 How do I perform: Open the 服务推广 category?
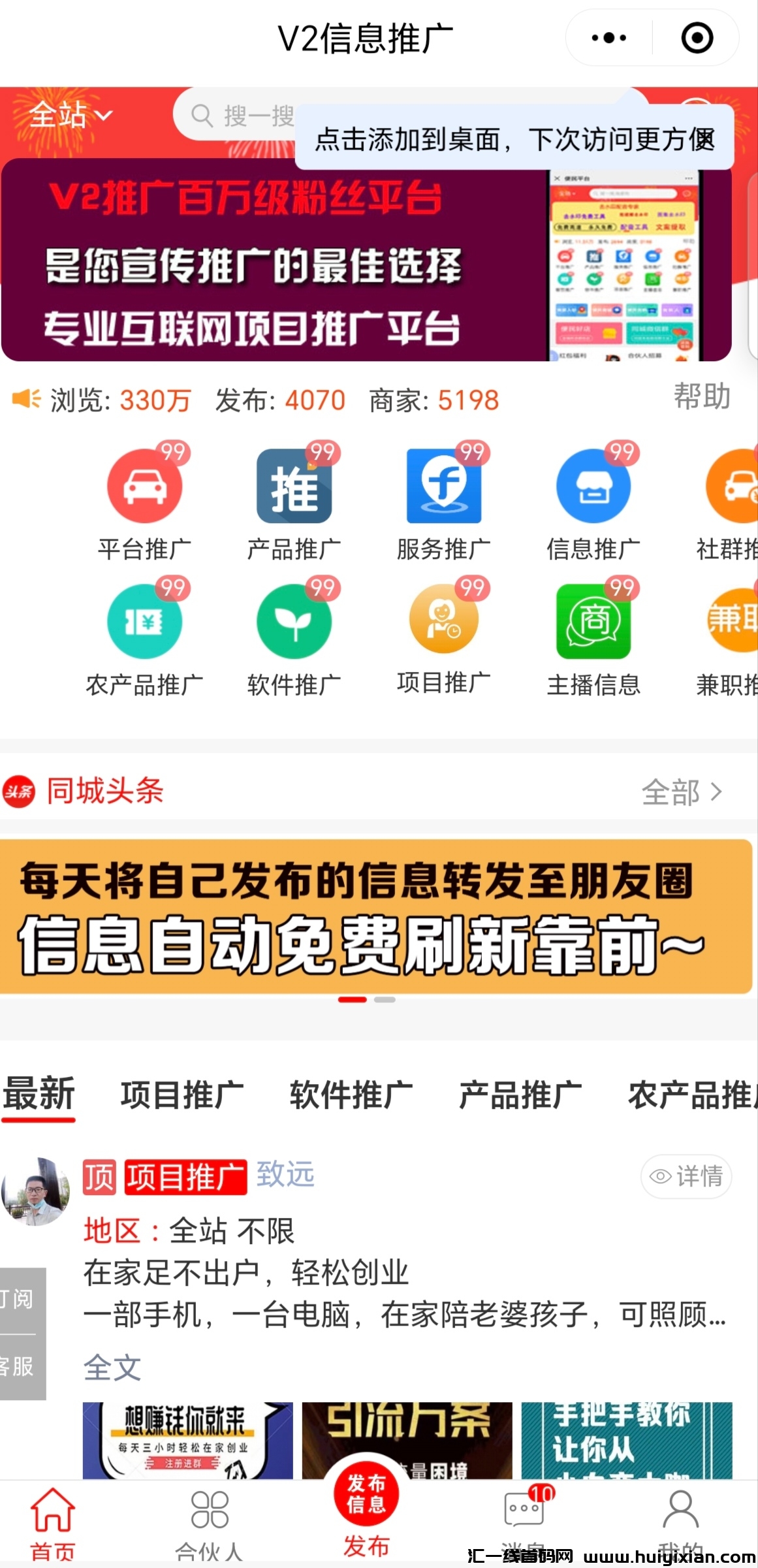pos(444,487)
